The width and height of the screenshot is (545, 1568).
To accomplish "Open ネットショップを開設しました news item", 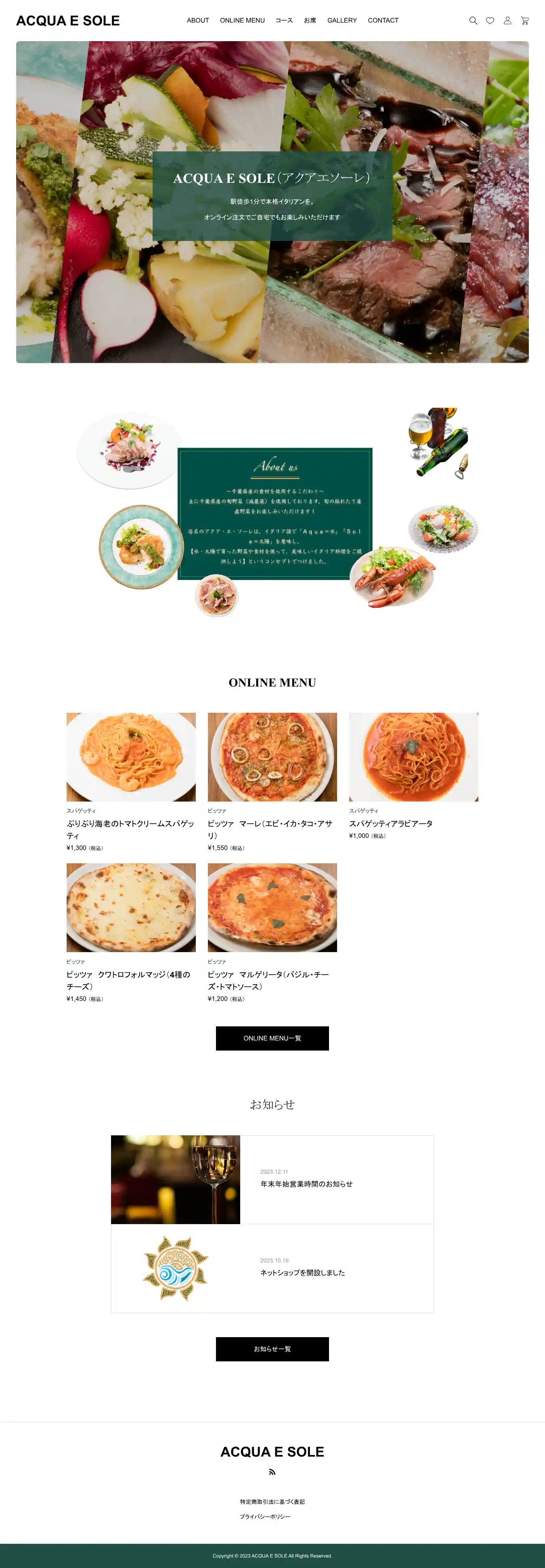I will [x=303, y=1273].
